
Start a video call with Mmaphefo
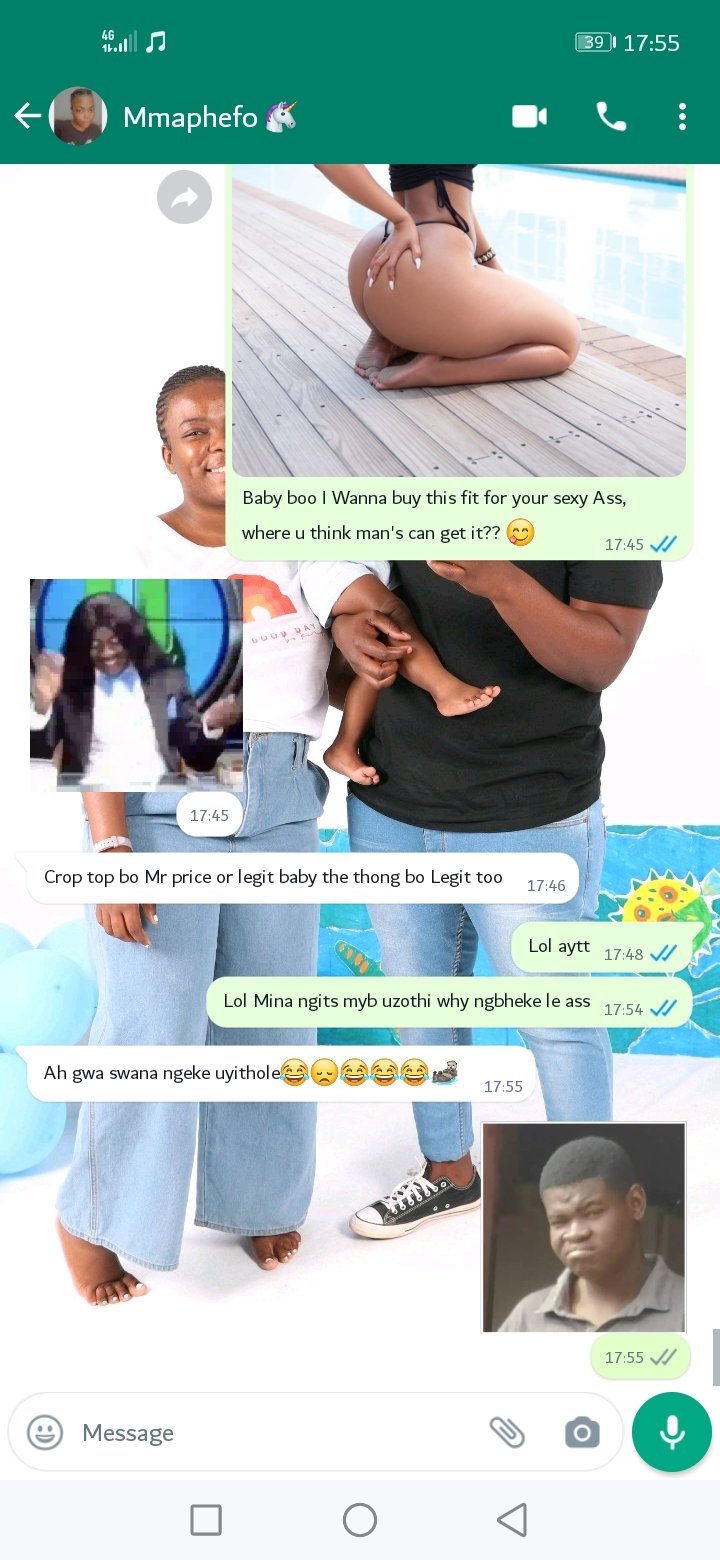[x=529, y=117]
